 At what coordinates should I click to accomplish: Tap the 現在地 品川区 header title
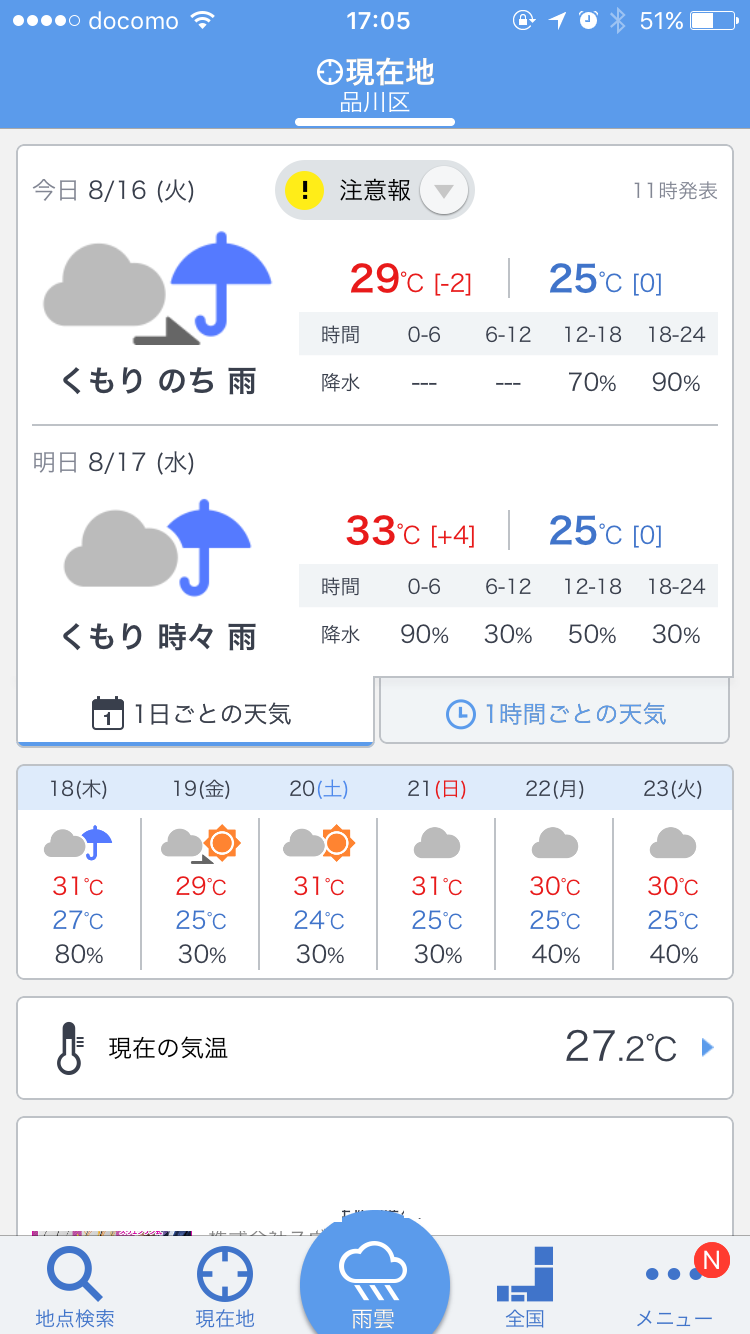375,86
